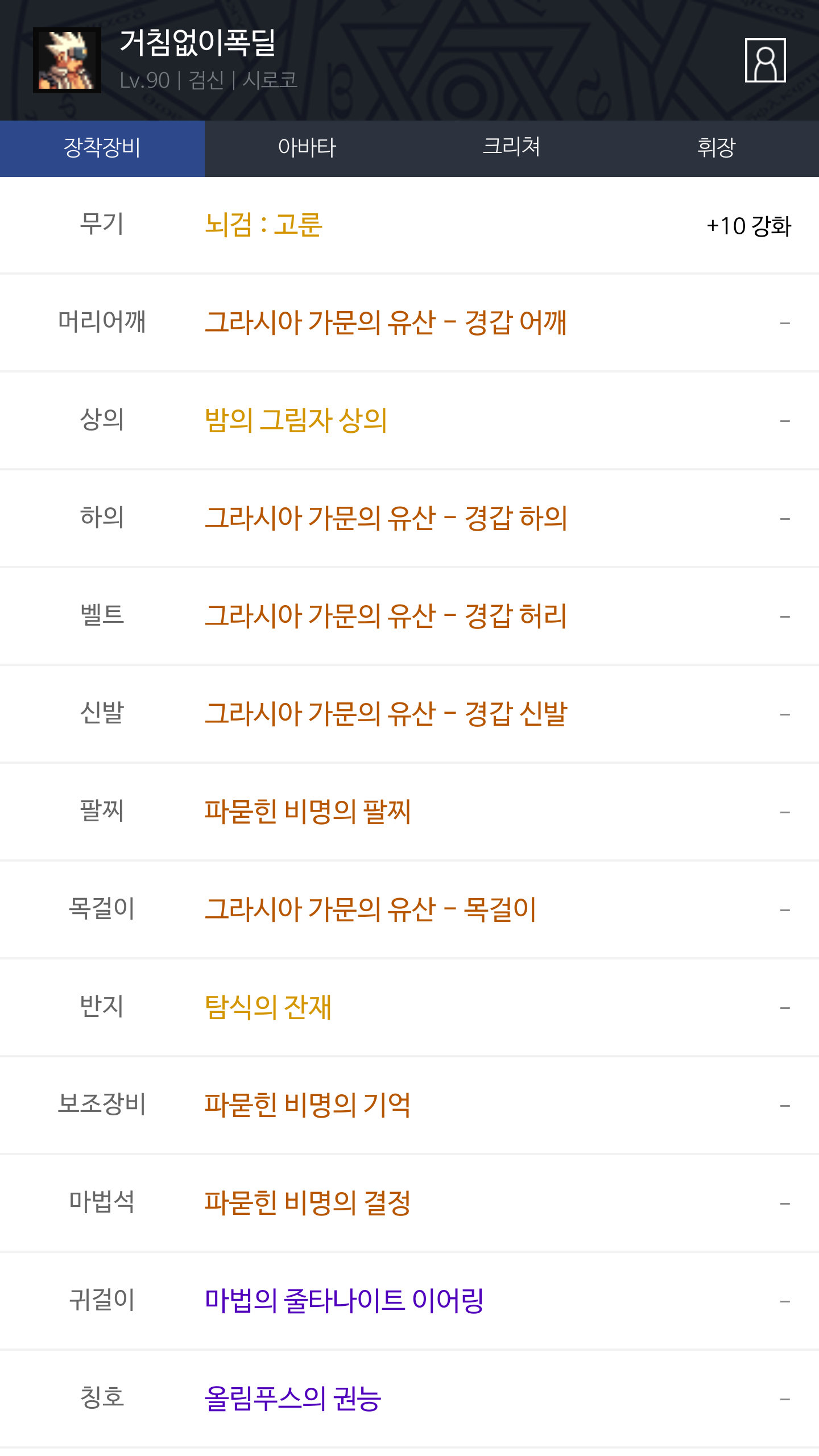Image resolution: width=819 pixels, height=1456 pixels.
Task: View ring item 탐식의 잔재
Action: [268, 1007]
